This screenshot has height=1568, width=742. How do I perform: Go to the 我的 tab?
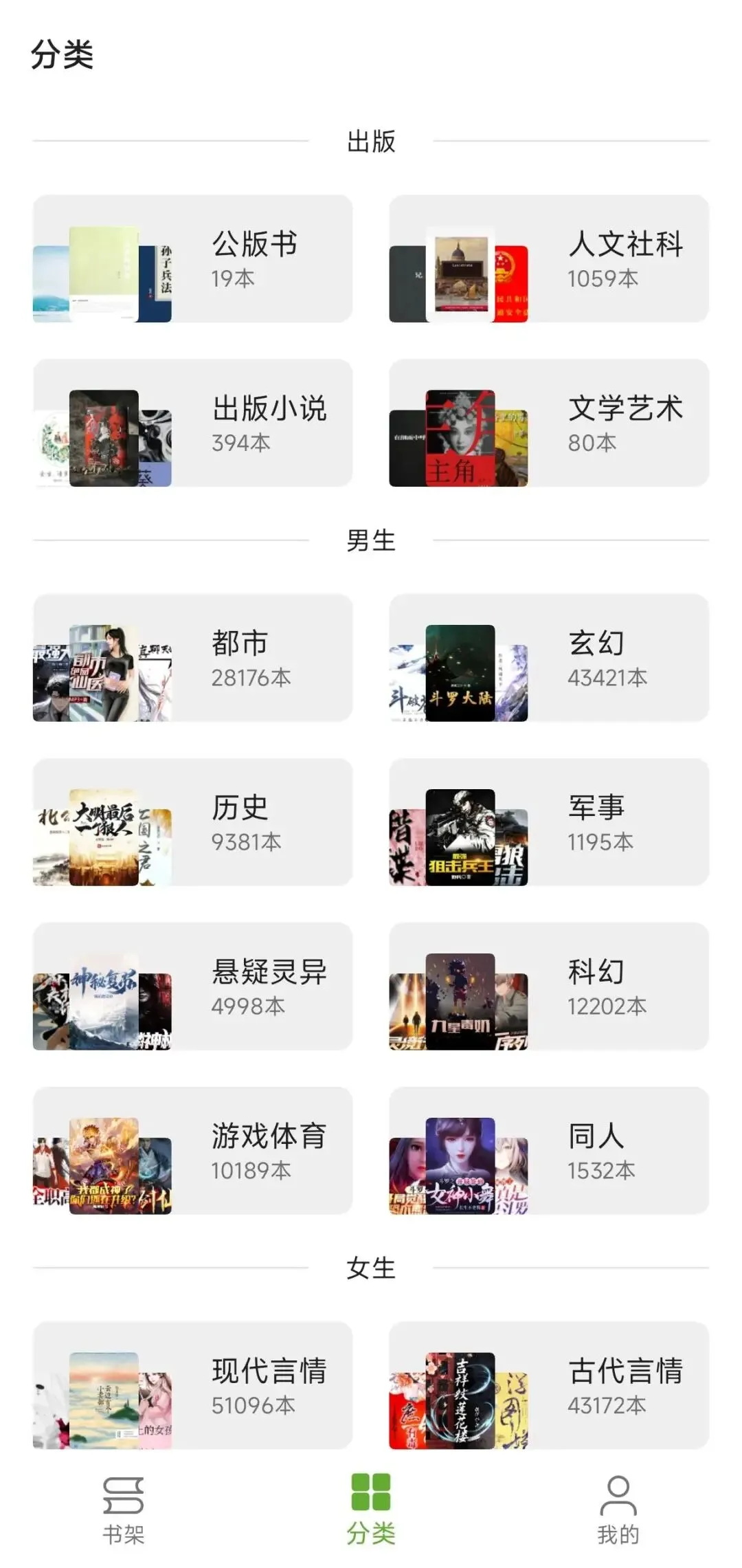pyautogui.click(x=618, y=1510)
